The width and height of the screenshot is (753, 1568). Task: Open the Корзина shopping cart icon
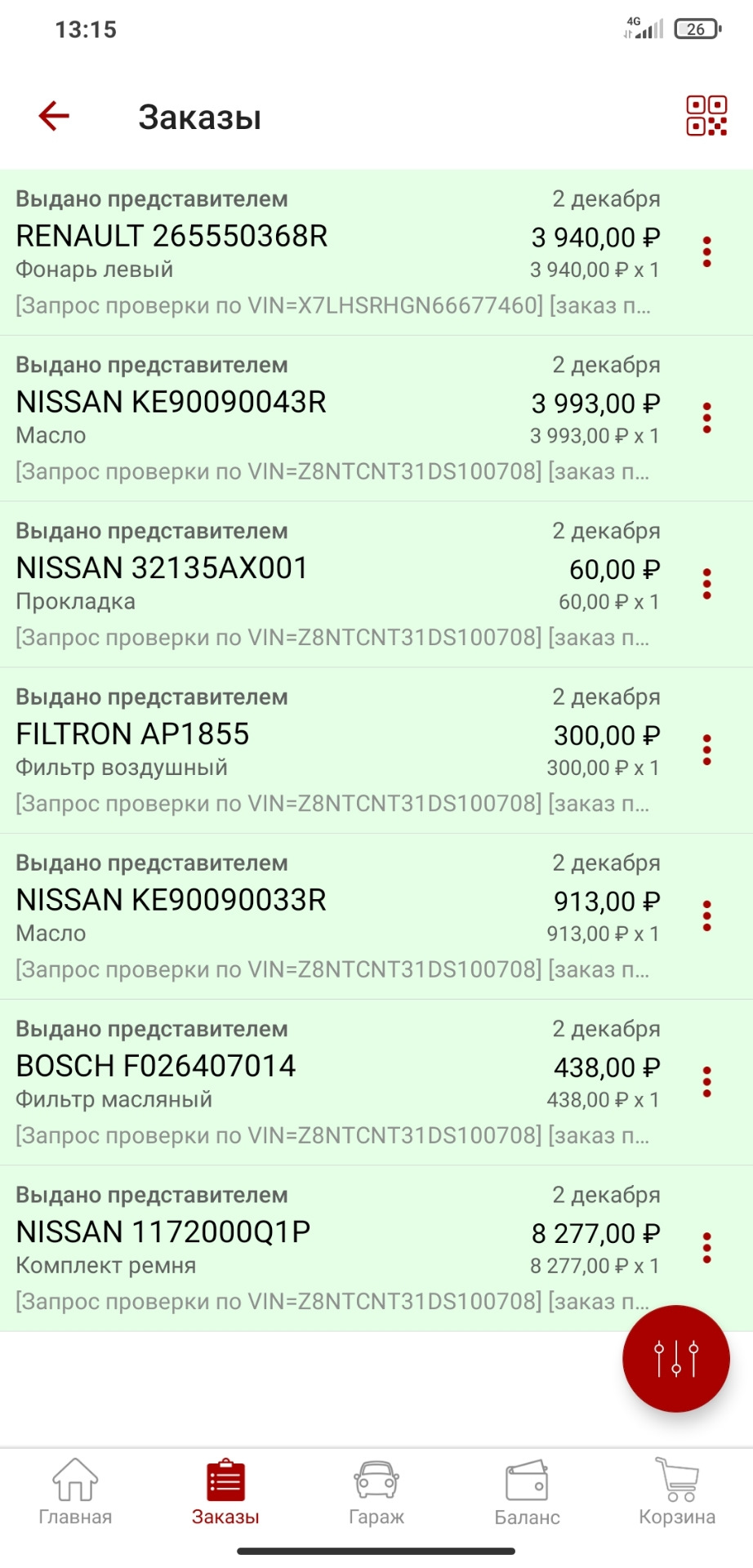(x=675, y=1478)
